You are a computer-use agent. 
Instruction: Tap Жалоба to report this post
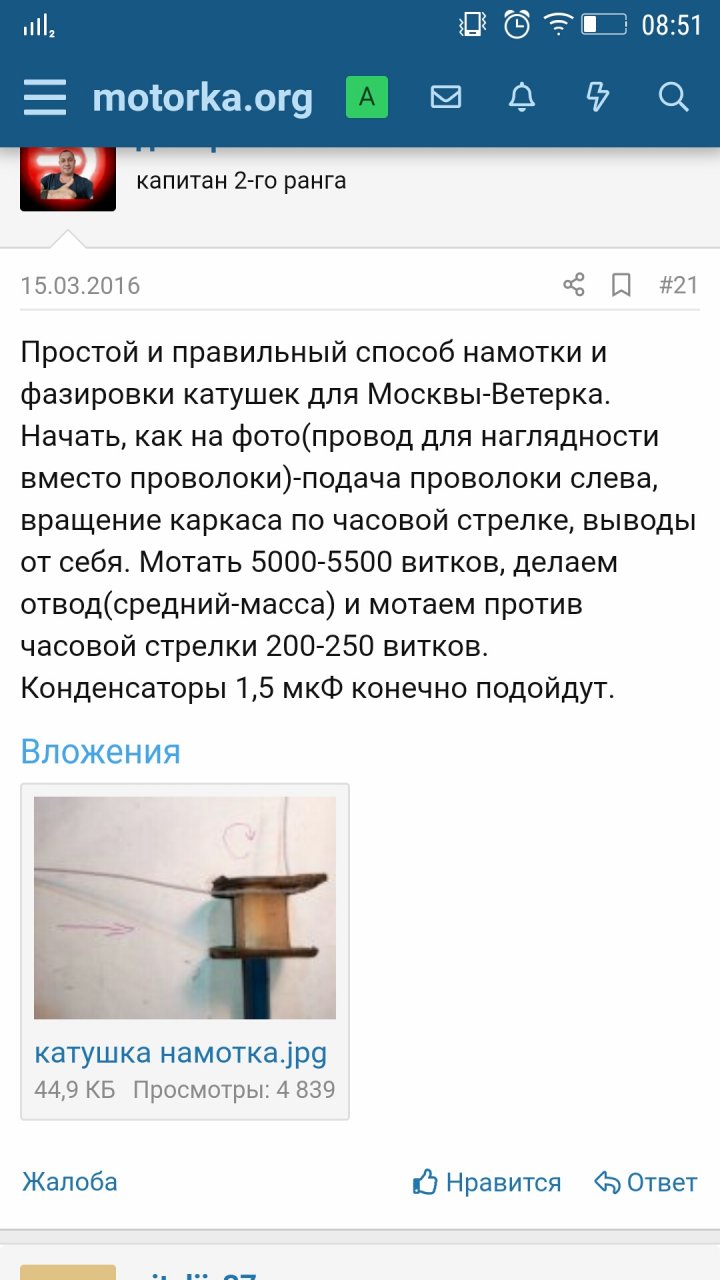pyautogui.click(x=70, y=1181)
